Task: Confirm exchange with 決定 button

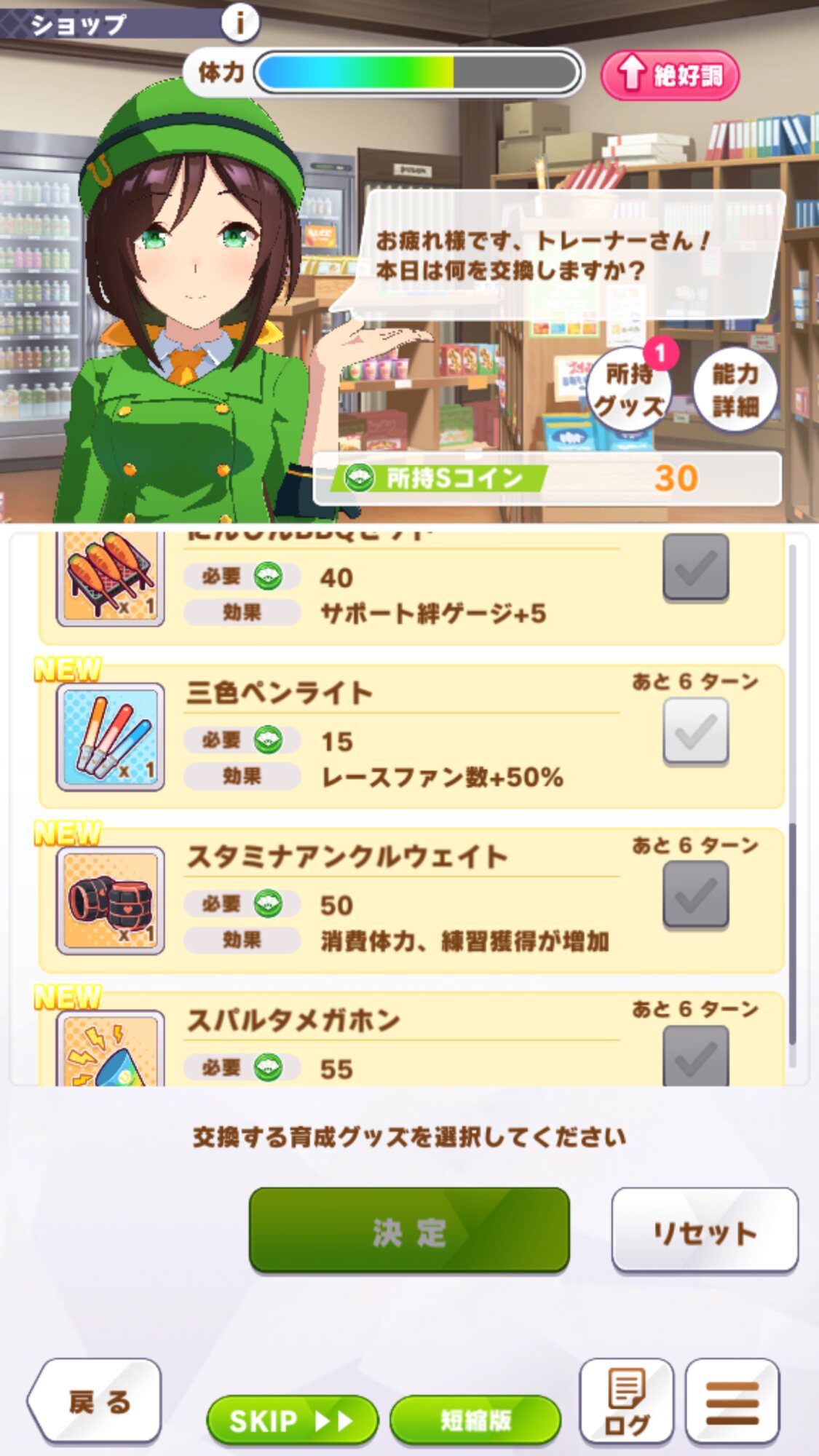Action: pyautogui.click(x=409, y=1230)
